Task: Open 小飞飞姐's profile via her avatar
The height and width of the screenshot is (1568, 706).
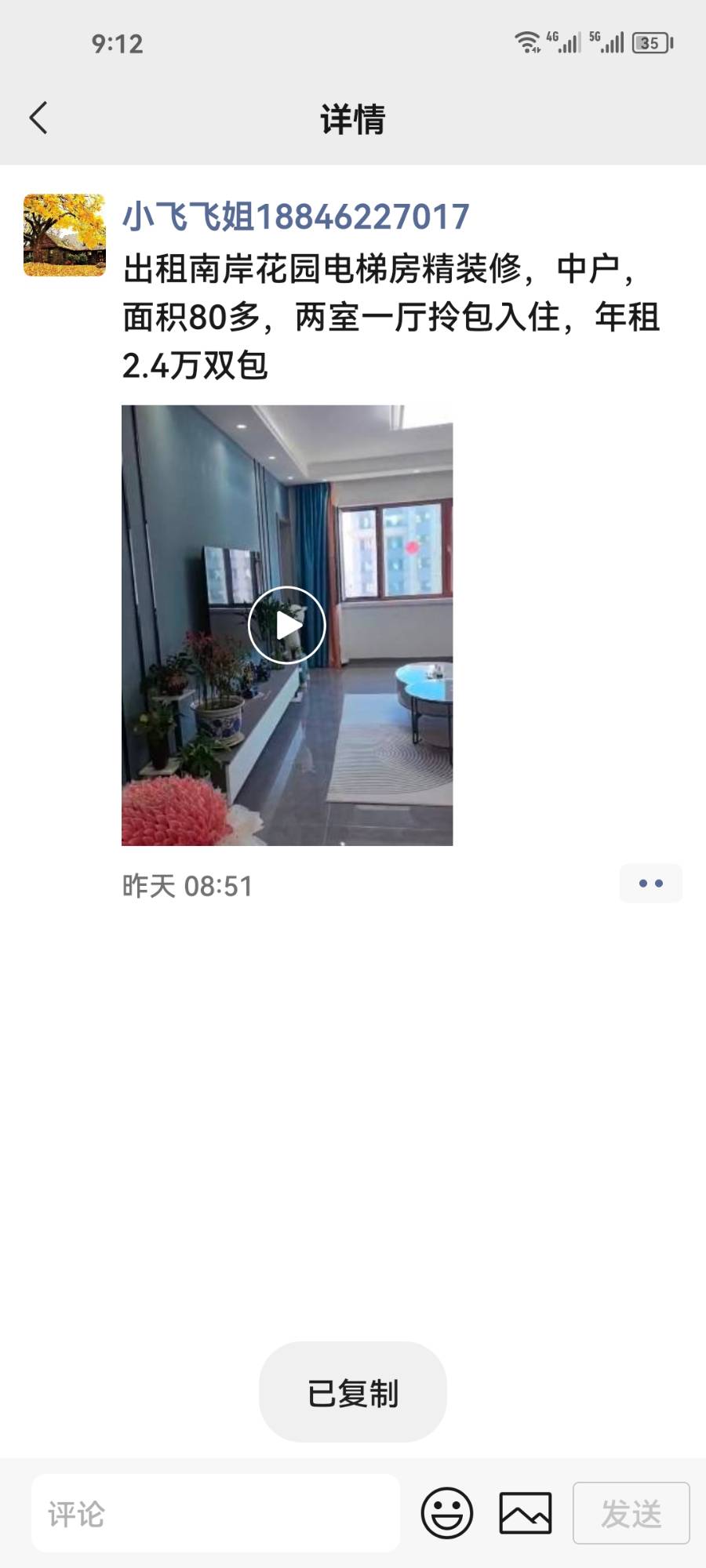Action: tap(64, 235)
